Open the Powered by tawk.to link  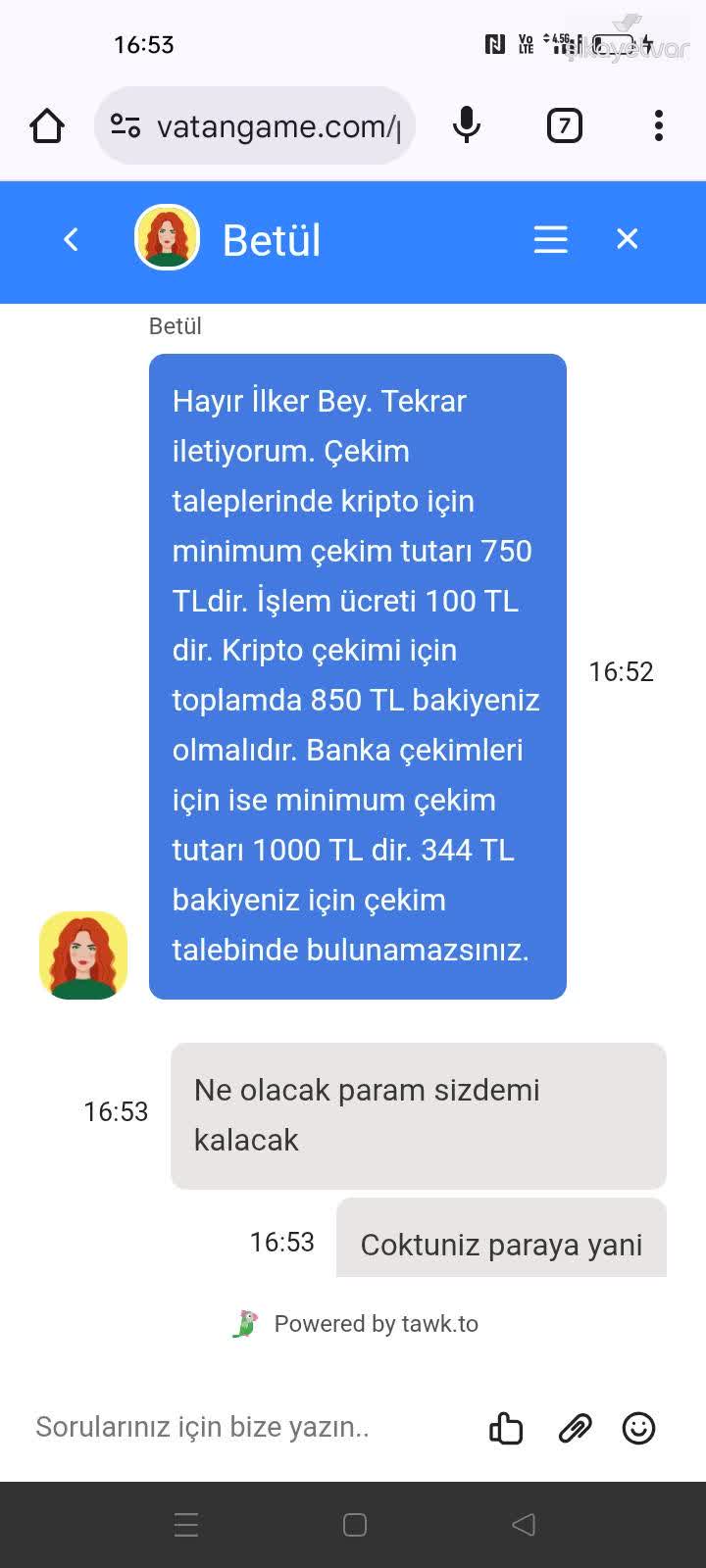tap(357, 1324)
